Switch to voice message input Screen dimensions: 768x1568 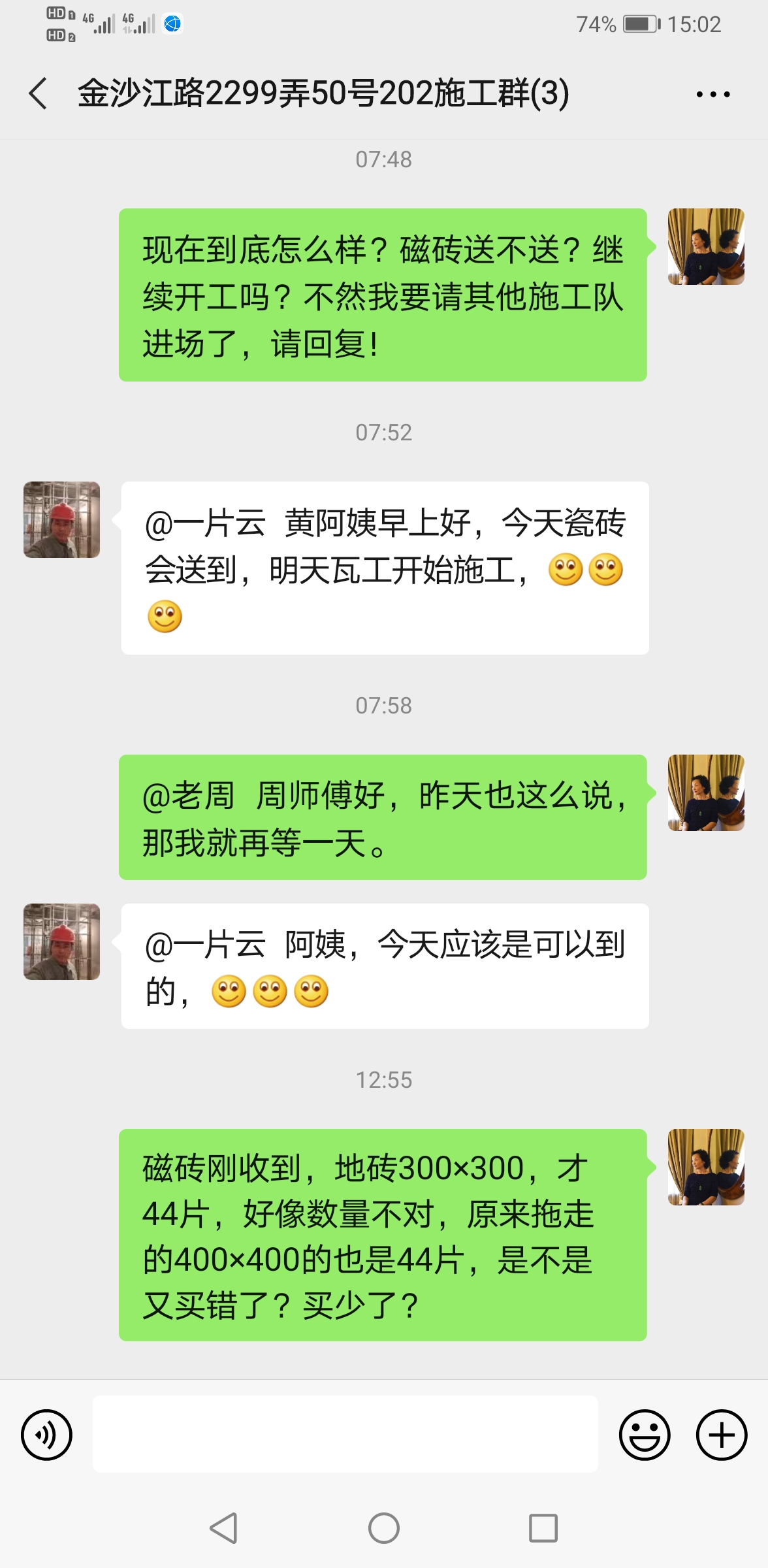click(46, 1435)
